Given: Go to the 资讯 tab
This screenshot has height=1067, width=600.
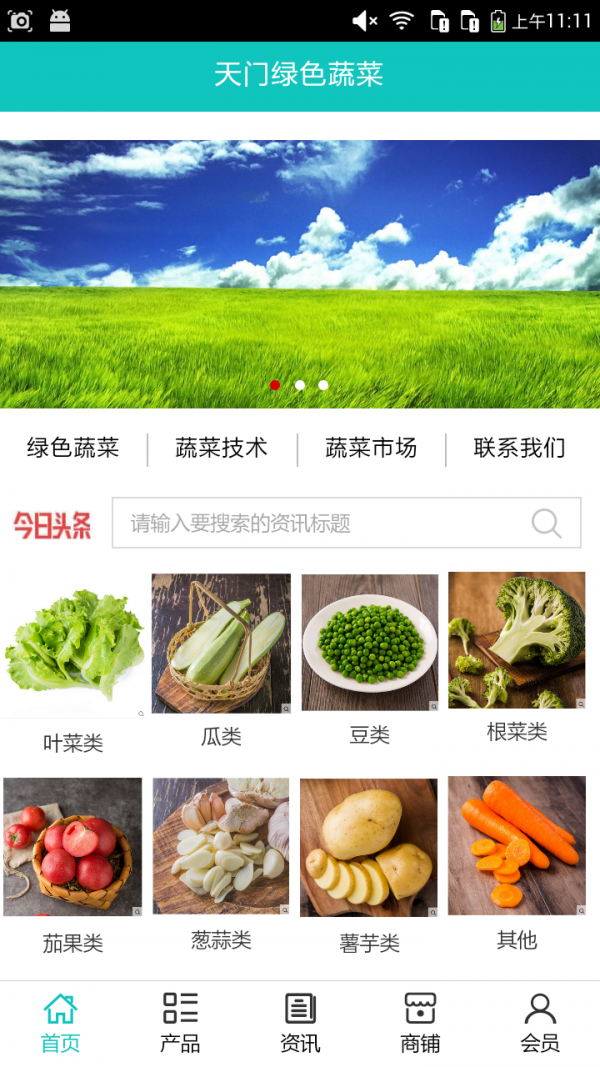Looking at the screenshot, I should [300, 1023].
